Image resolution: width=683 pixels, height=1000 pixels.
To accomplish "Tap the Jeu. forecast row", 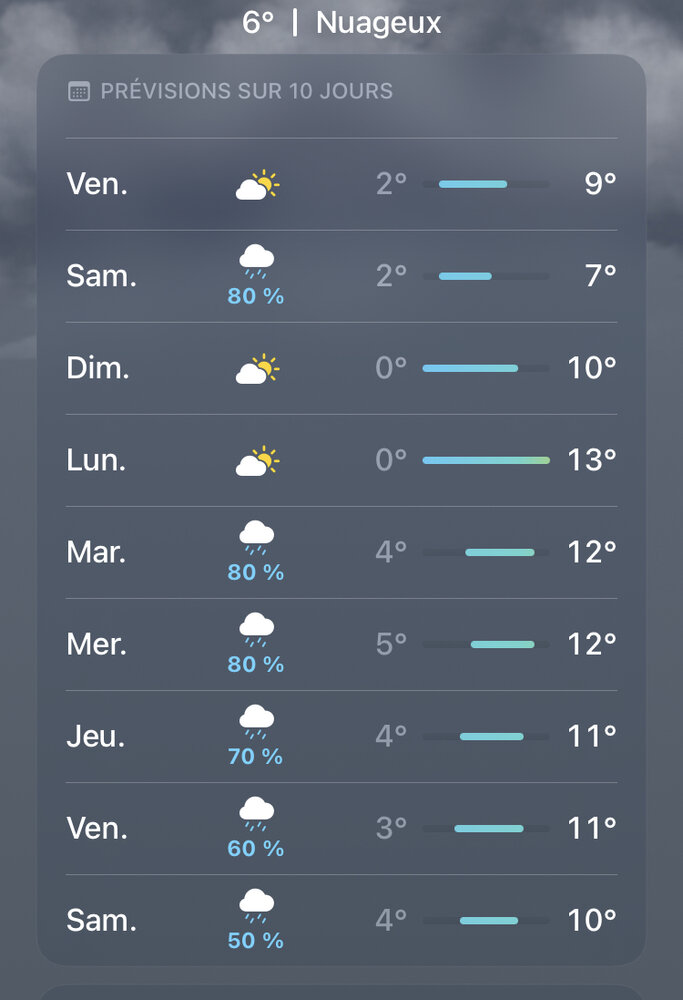I will pyautogui.click(x=341, y=737).
